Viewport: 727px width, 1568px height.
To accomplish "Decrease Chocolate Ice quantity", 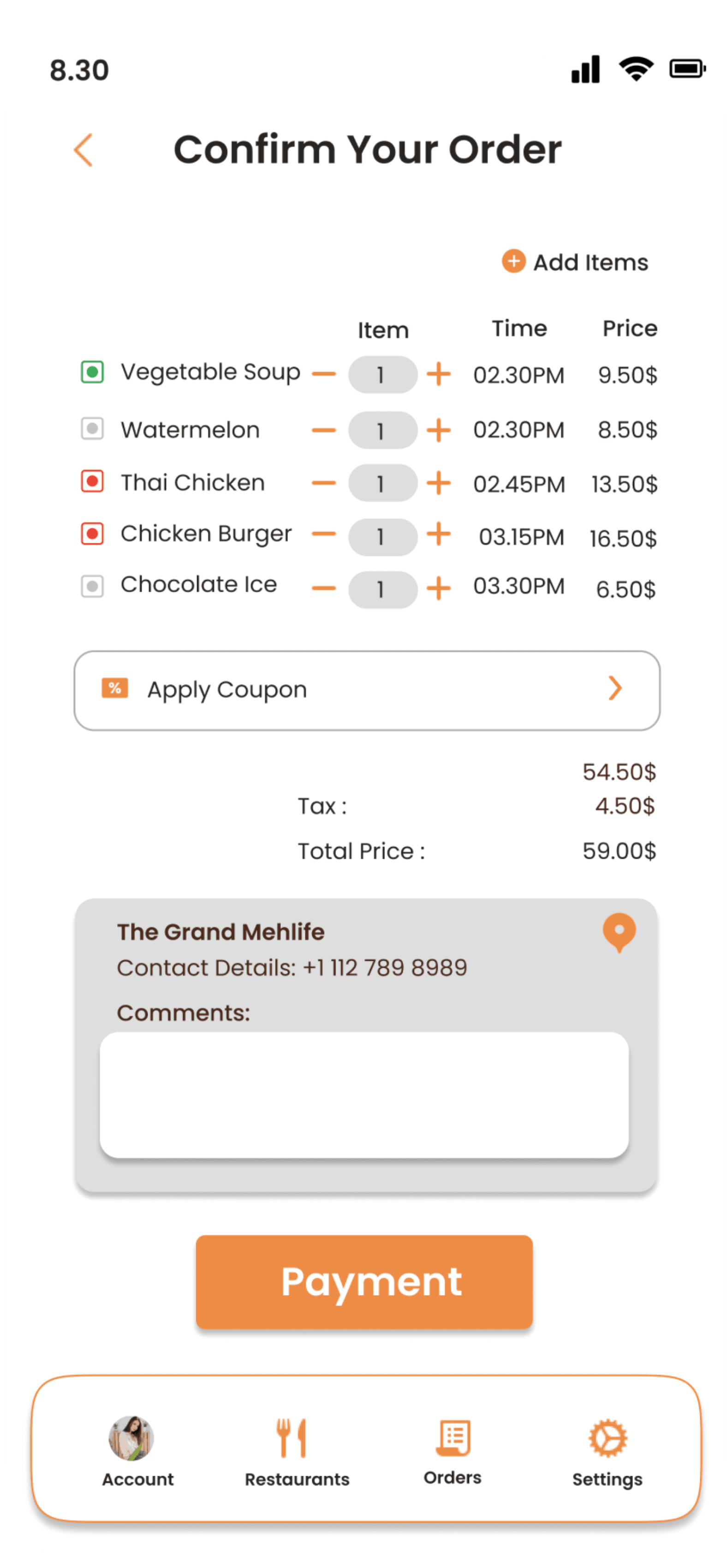I will click(x=324, y=589).
